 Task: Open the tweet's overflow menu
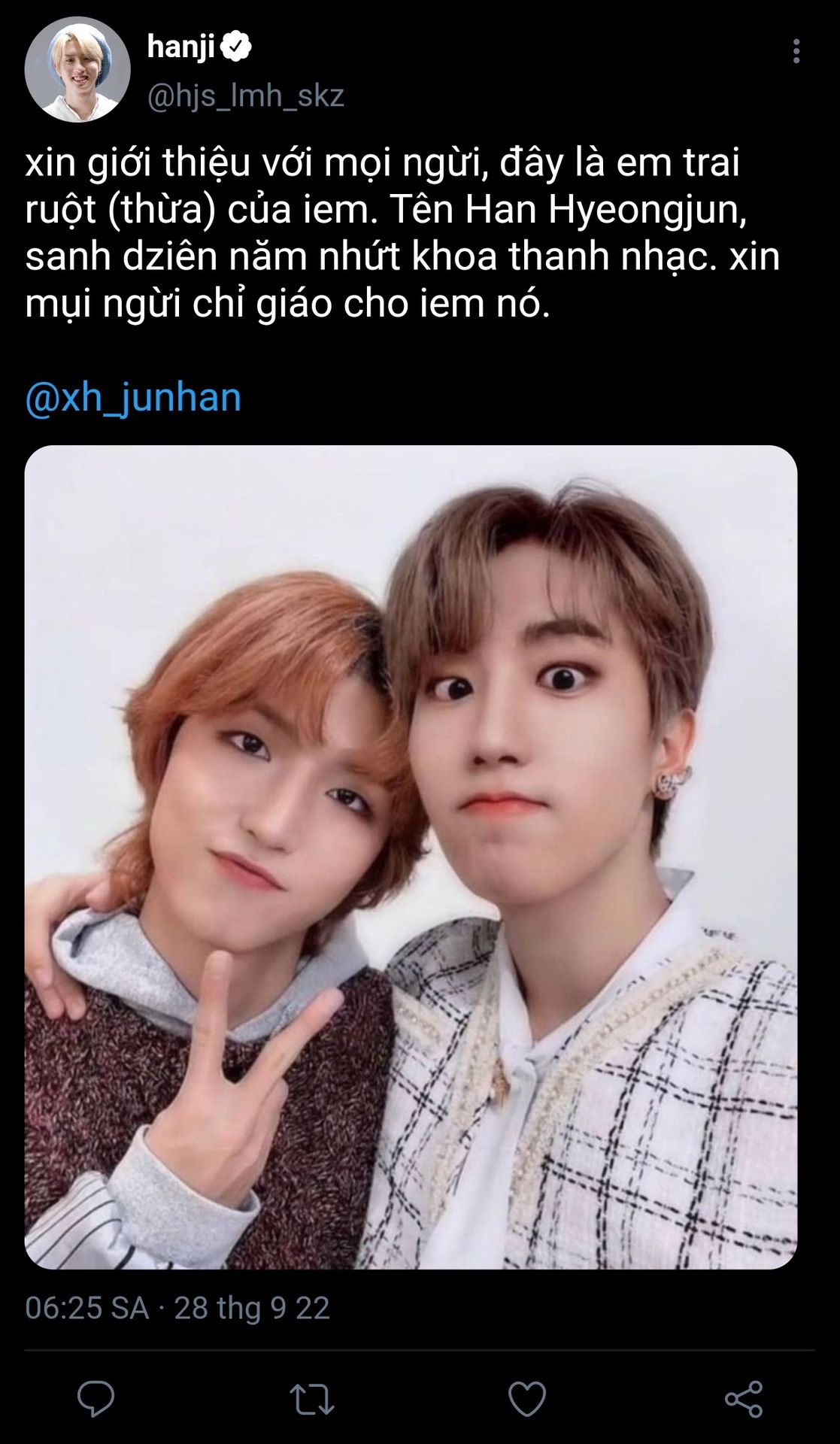[x=796, y=51]
